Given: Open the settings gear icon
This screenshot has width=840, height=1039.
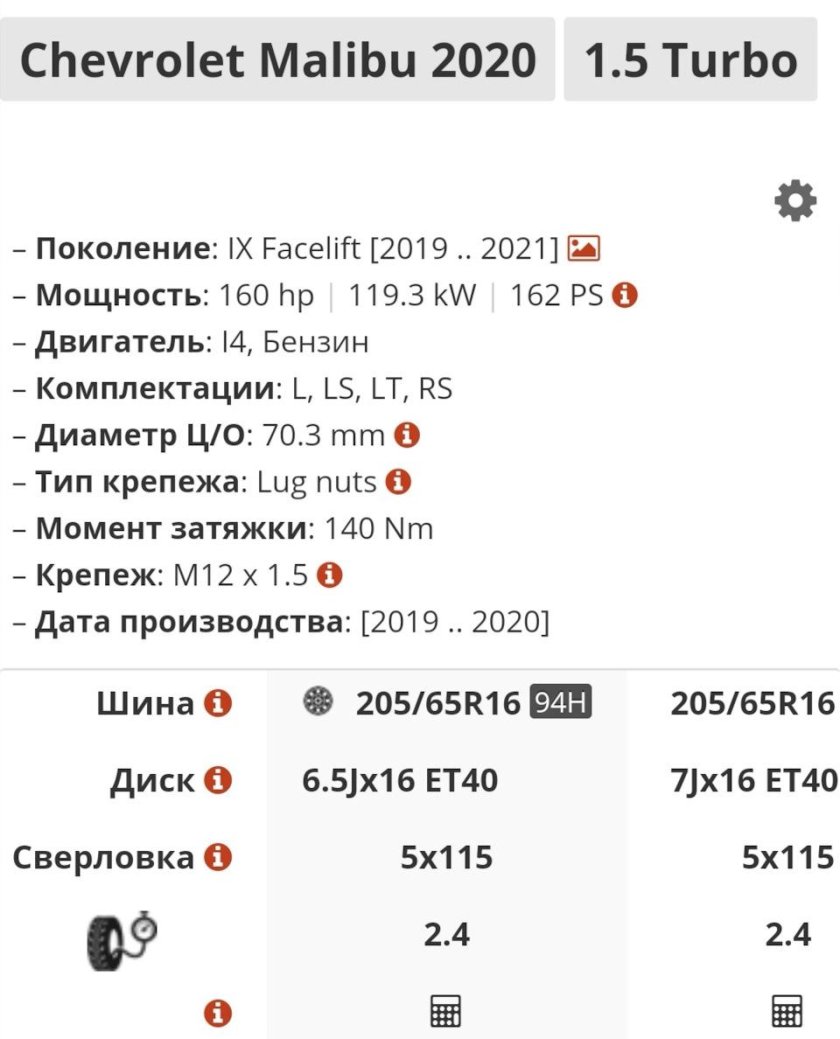Looking at the screenshot, I should coord(795,200).
